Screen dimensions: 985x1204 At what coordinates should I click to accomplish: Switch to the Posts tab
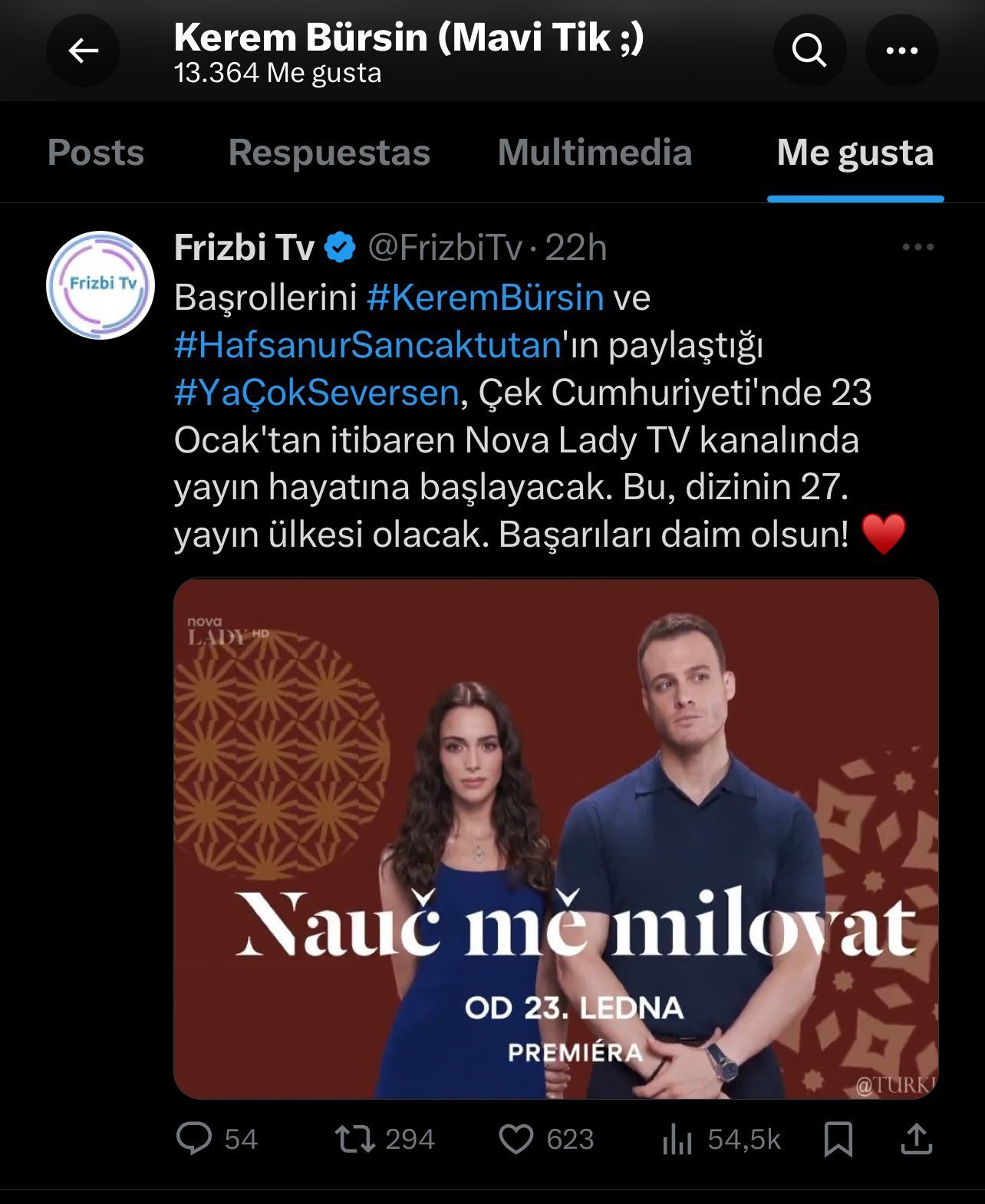click(96, 153)
